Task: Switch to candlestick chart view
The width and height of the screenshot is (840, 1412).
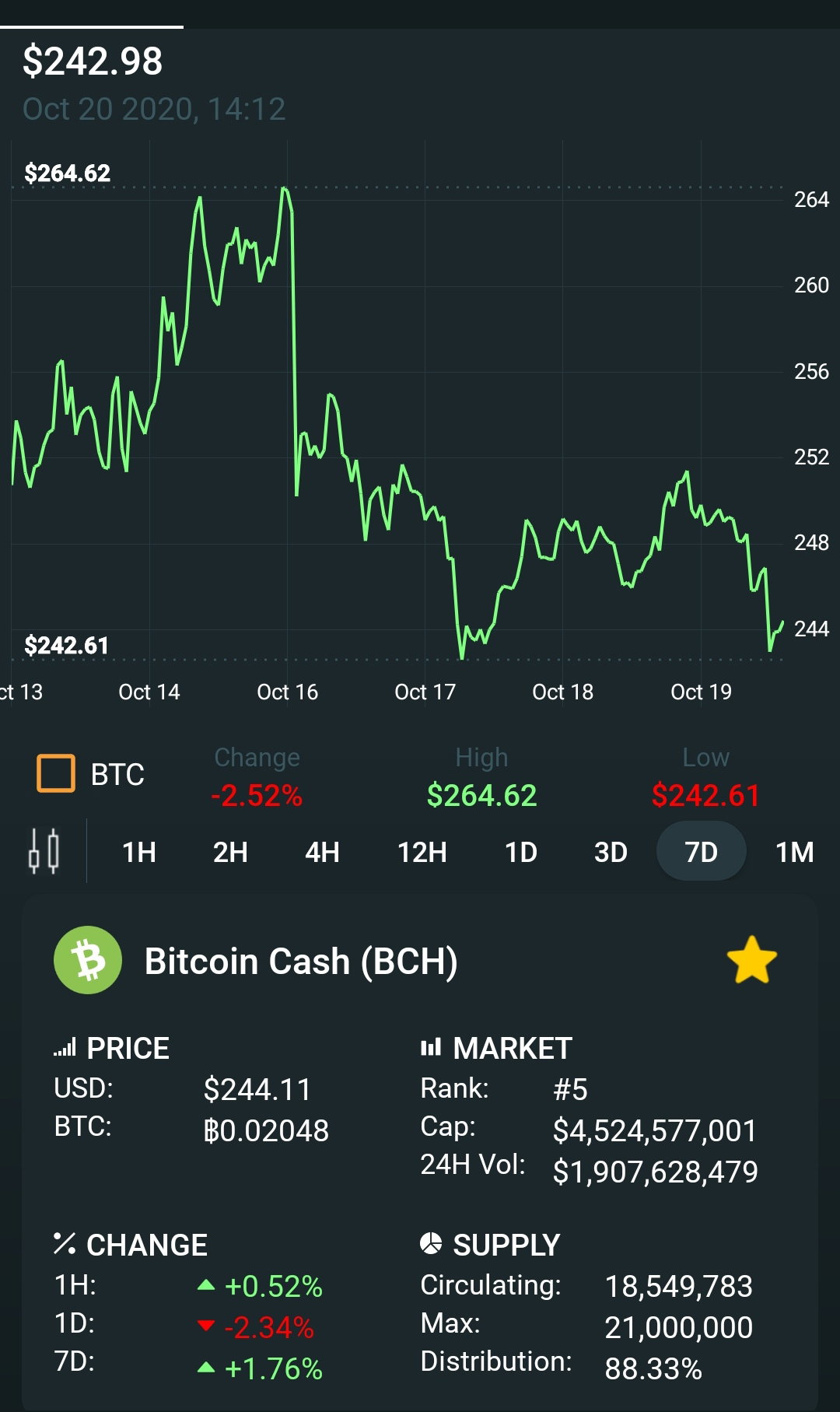Action: [44, 851]
